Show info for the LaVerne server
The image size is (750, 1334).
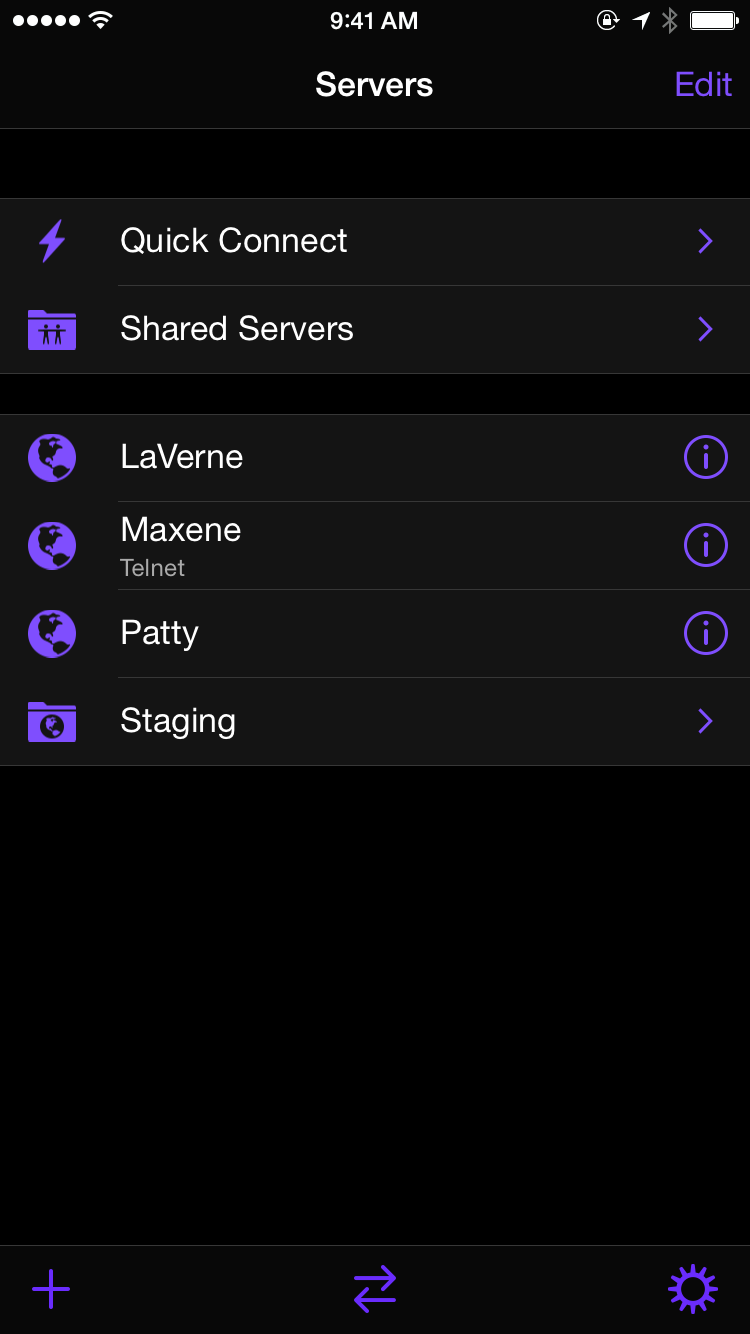[x=705, y=458]
